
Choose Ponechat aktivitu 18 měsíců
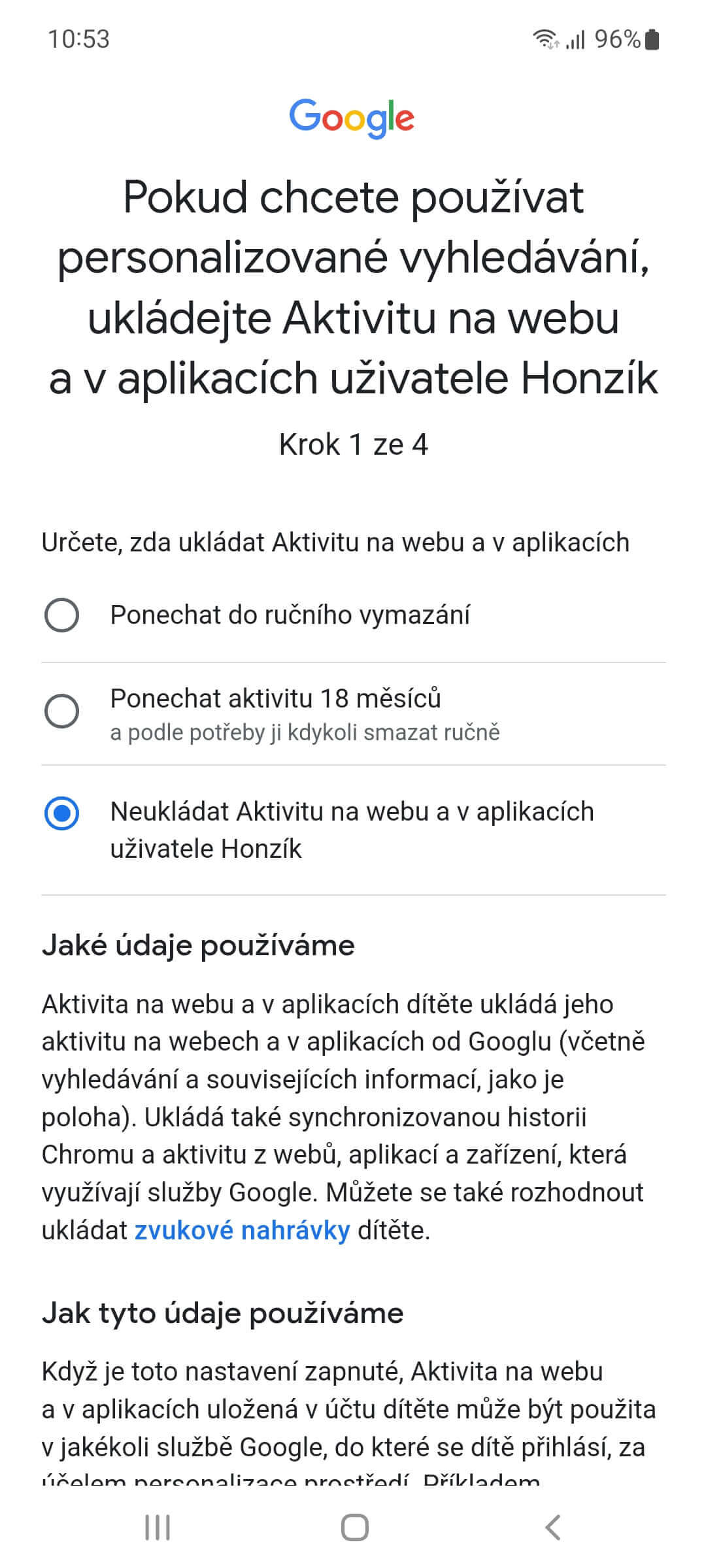point(62,711)
